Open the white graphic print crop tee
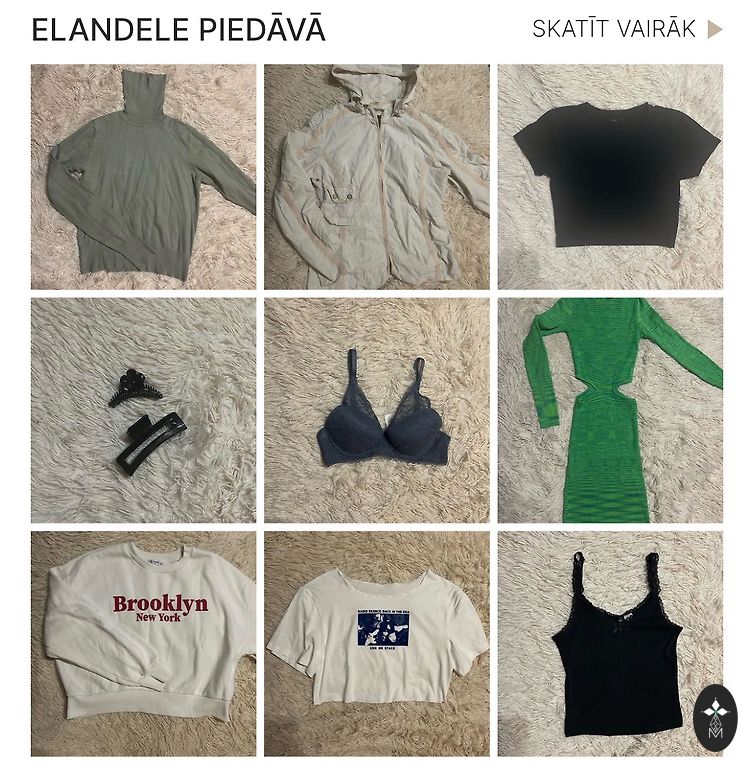Image resolution: width=754 pixels, height=768 pixels. point(377,643)
